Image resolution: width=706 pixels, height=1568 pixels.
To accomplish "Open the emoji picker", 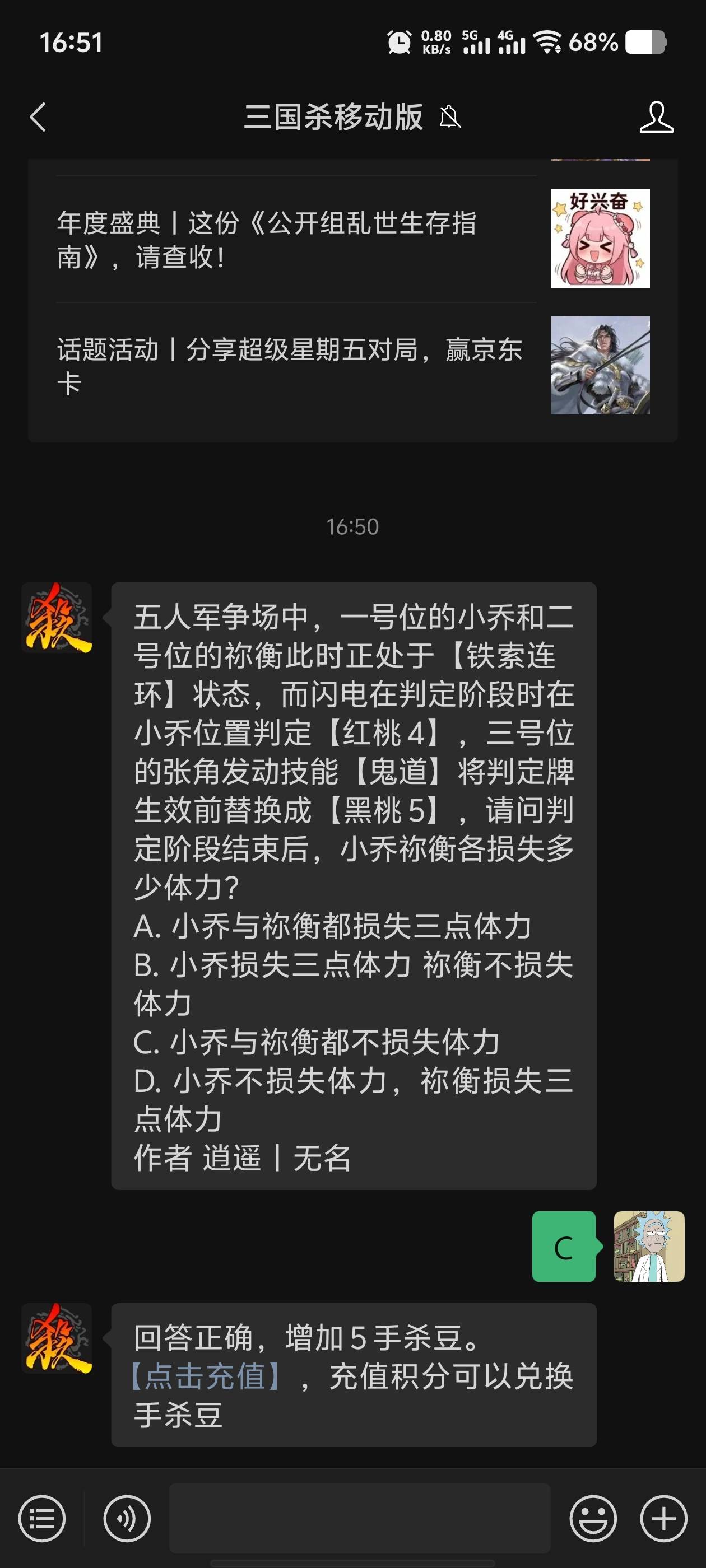I will (x=593, y=1519).
